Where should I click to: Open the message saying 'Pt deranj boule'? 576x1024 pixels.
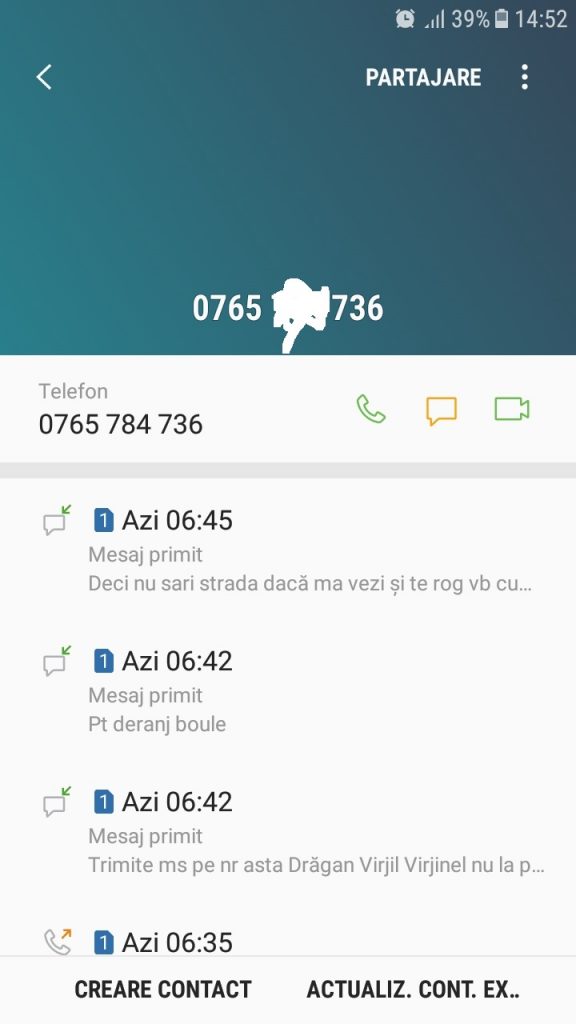click(288, 690)
